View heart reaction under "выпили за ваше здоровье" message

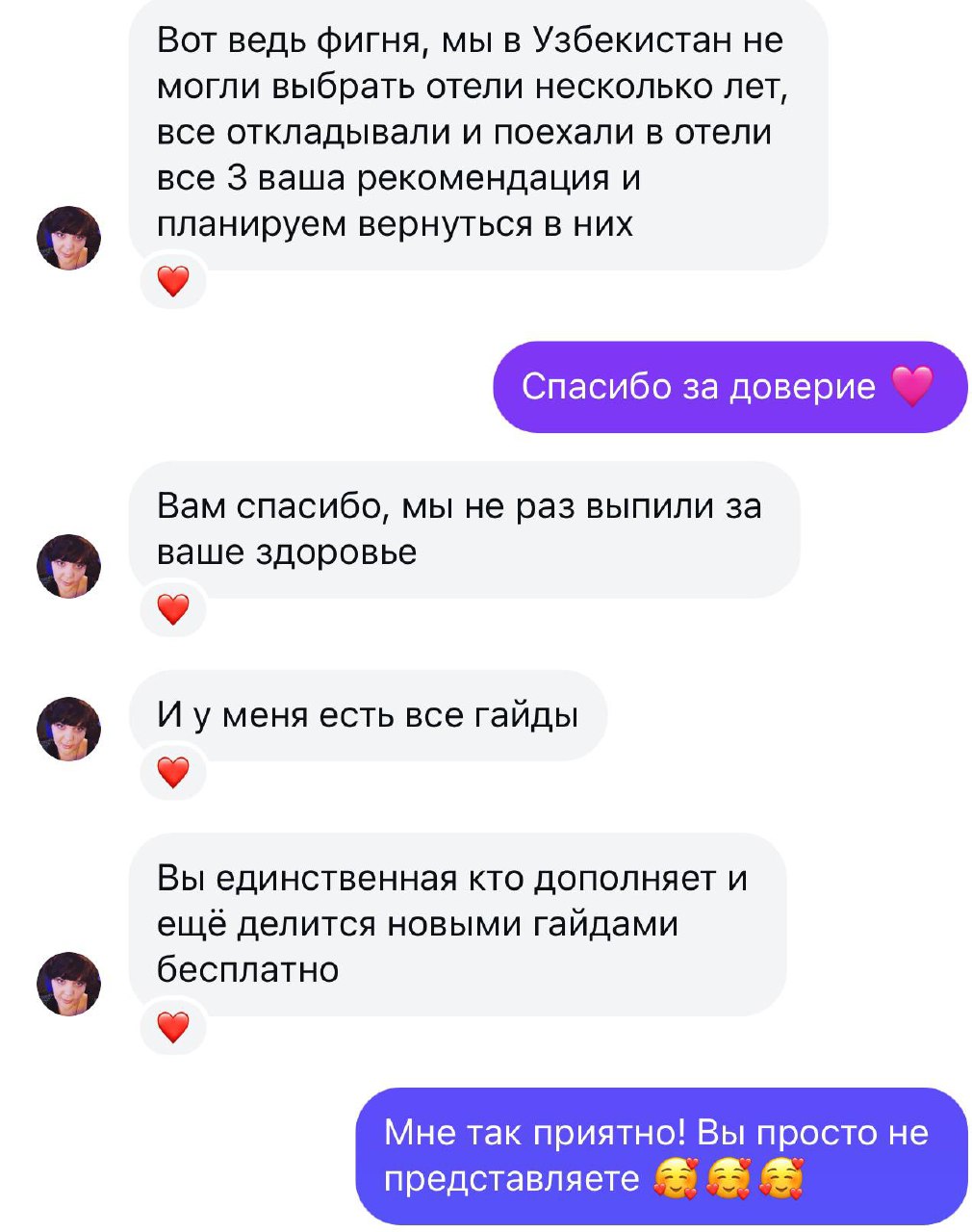(x=173, y=609)
